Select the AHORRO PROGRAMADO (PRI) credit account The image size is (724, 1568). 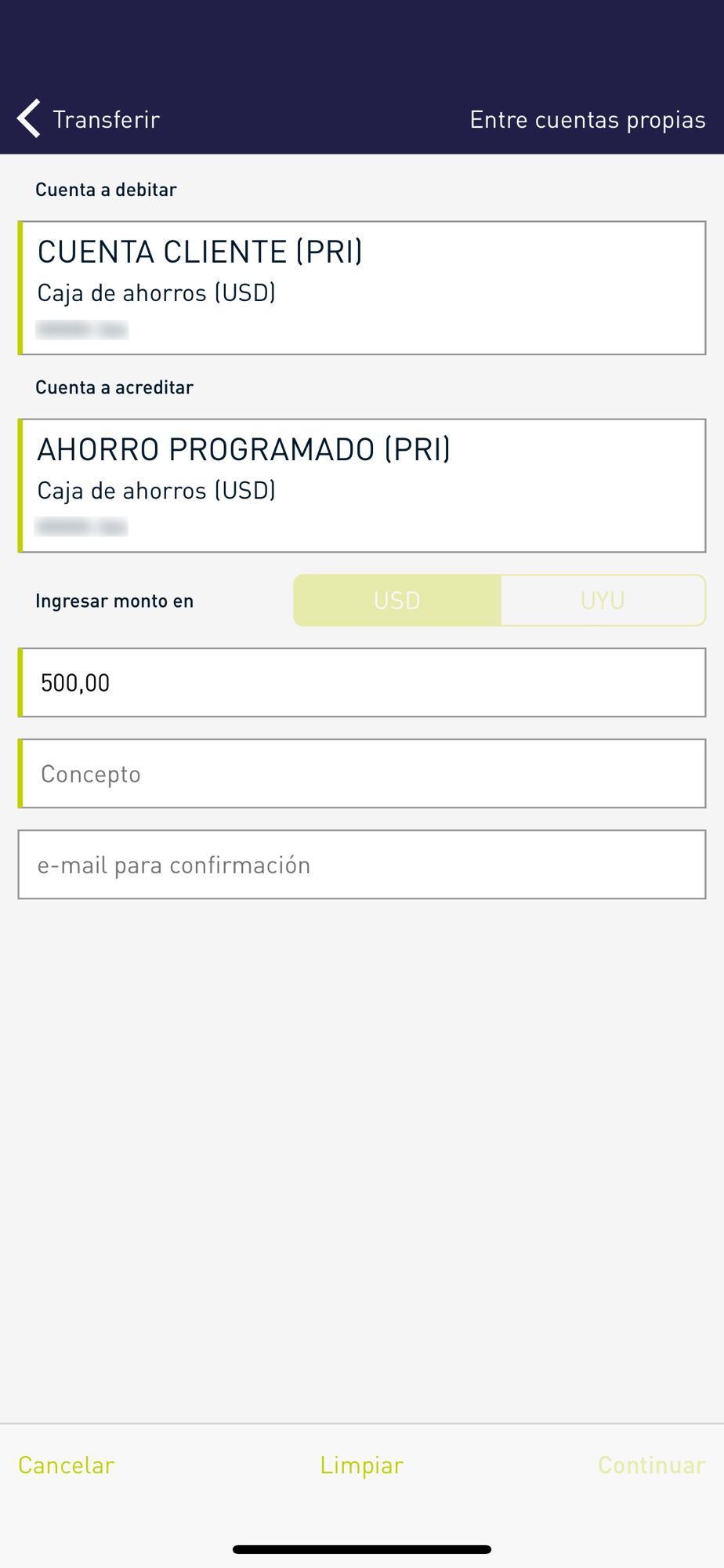(362, 485)
